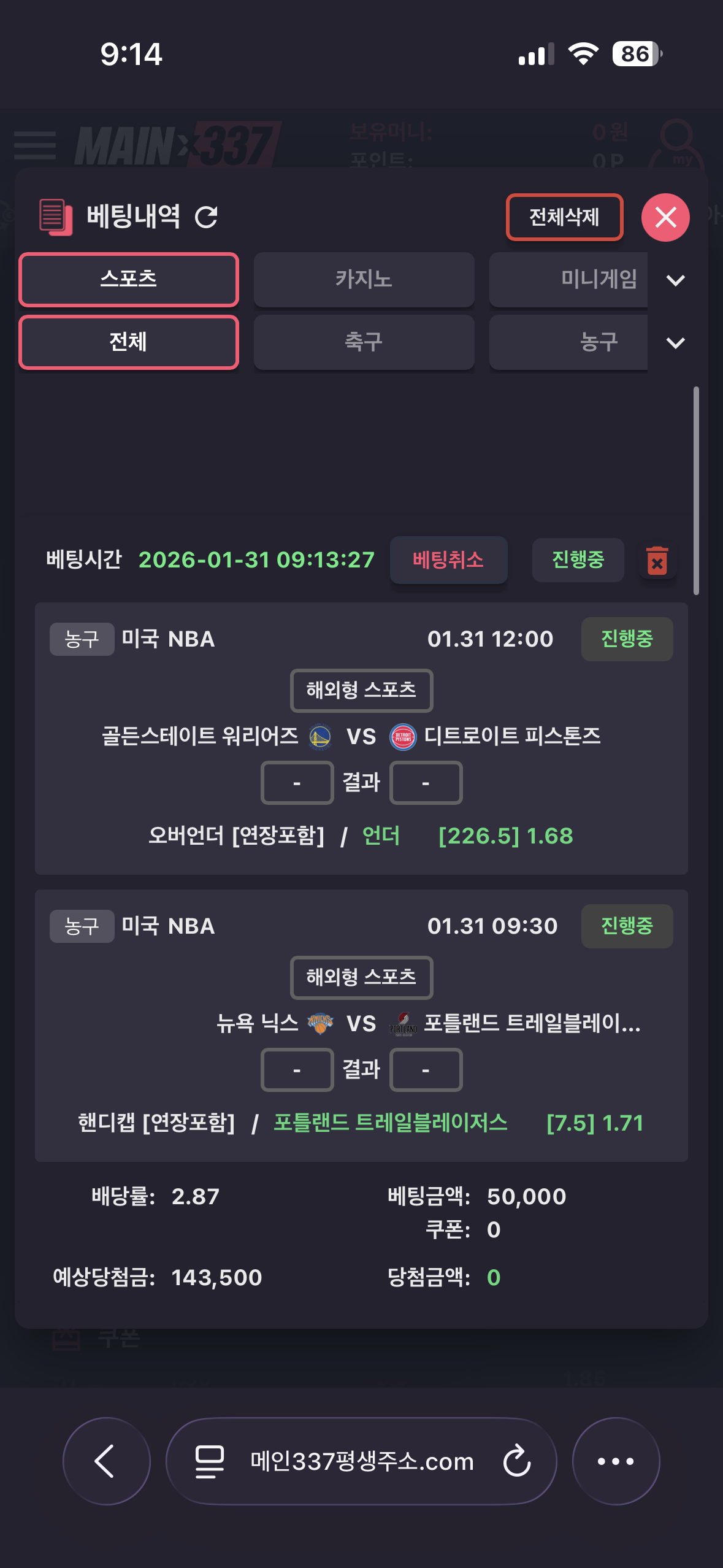The width and height of the screenshot is (723, 1568).
Task: Expand the sport filter chevron beside 농구
Action: click(x=675, y=343)
